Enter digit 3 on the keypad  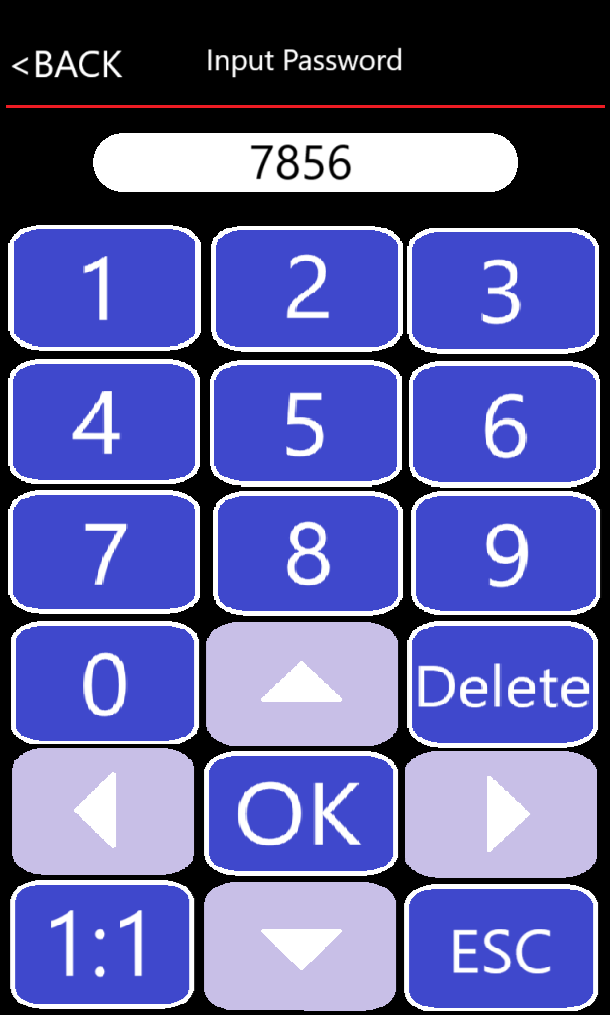503,290
